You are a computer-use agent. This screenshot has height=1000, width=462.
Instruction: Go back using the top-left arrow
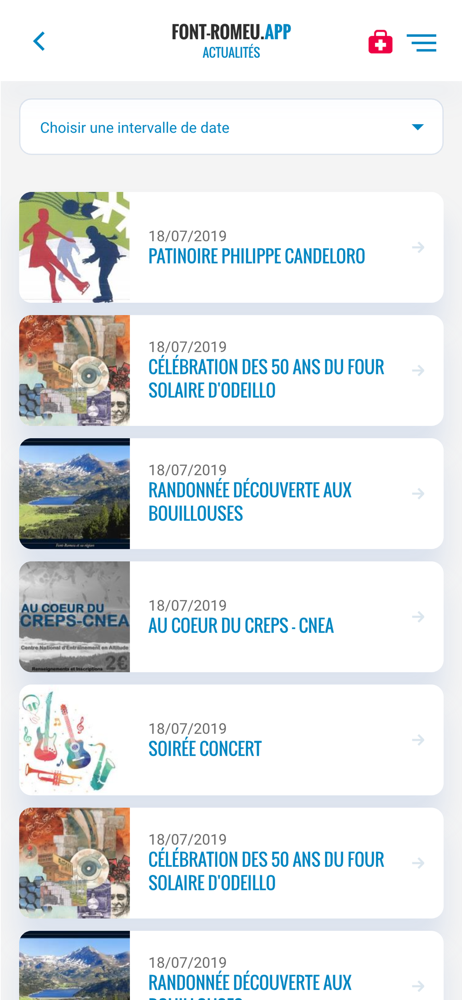pyautogui.click(x=40, y=41)
